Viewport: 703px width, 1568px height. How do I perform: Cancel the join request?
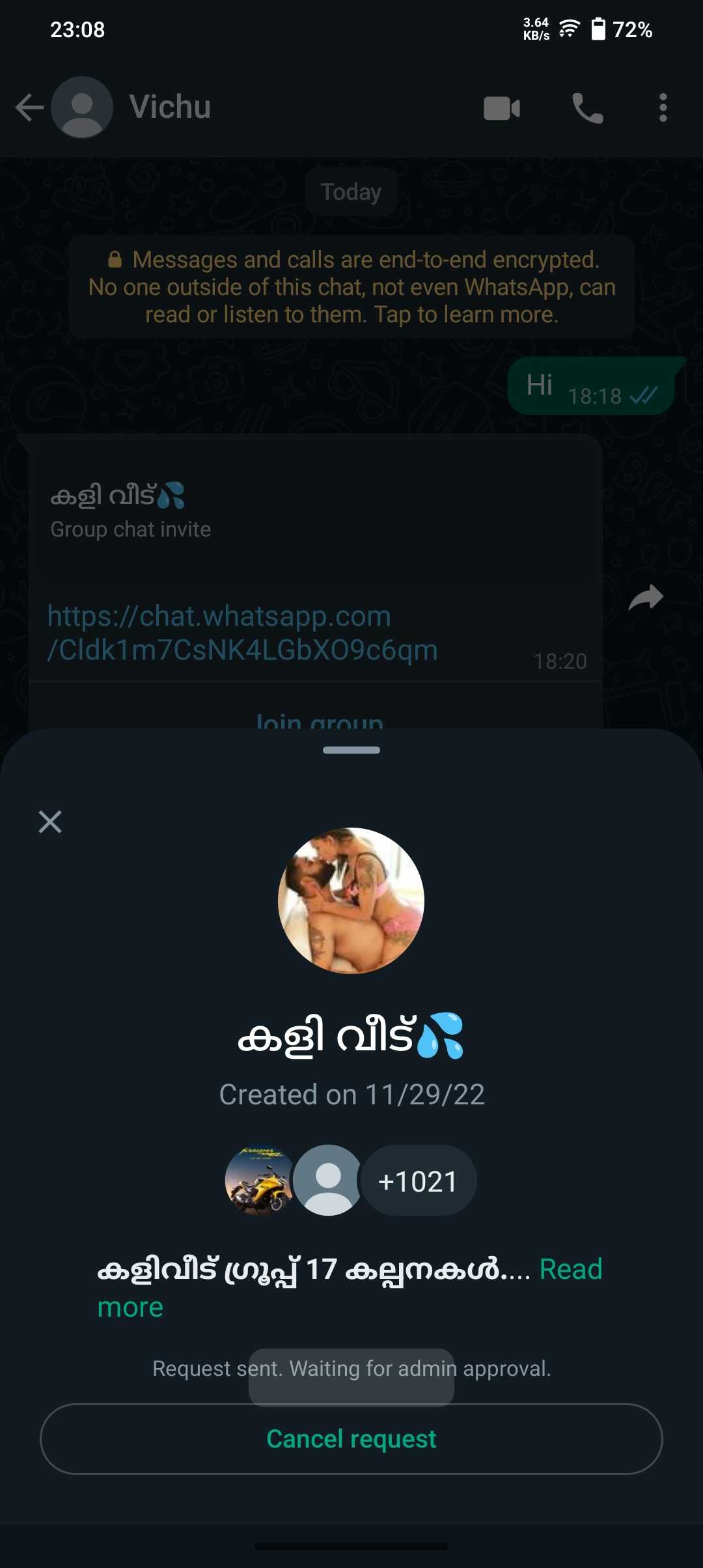coord(351,1439)
